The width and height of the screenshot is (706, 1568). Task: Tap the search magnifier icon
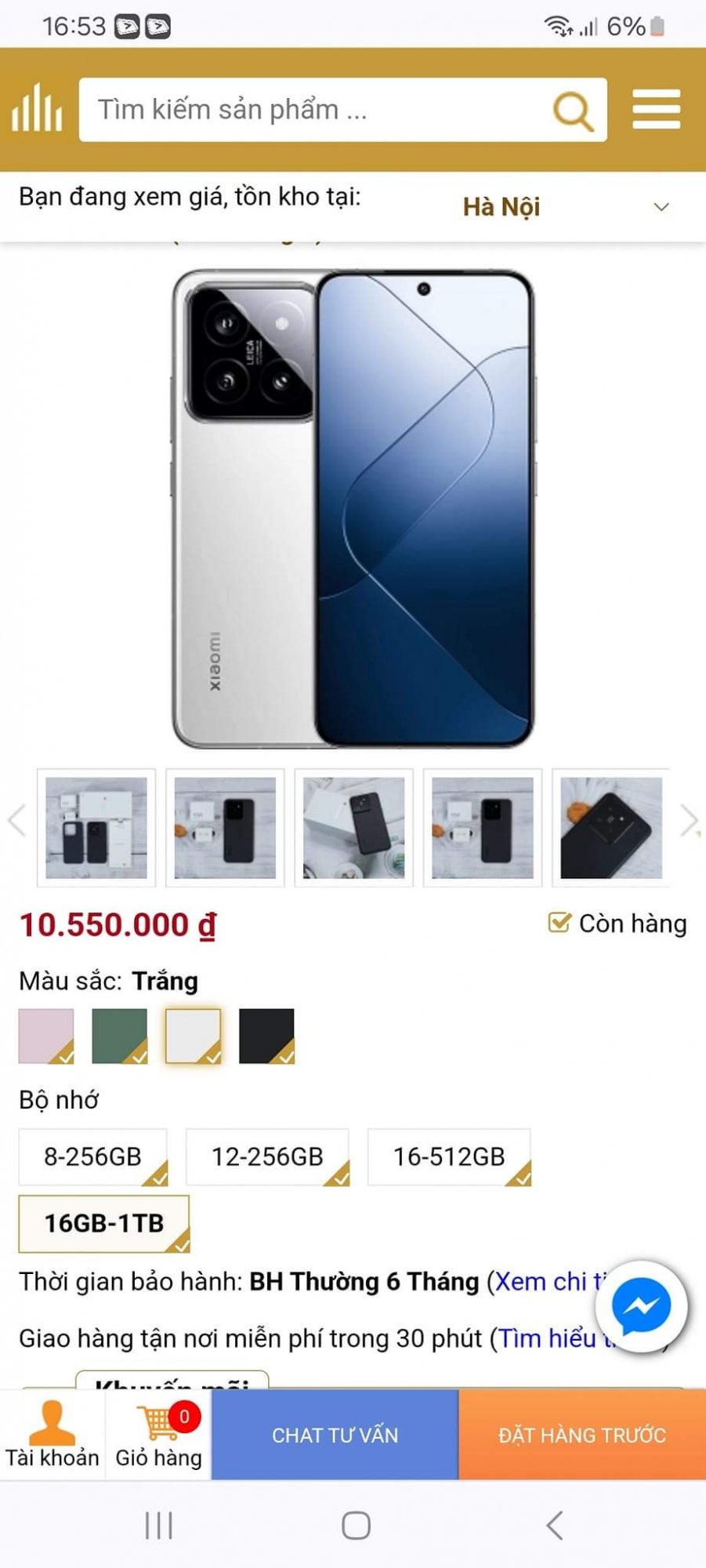click(574, 111)
